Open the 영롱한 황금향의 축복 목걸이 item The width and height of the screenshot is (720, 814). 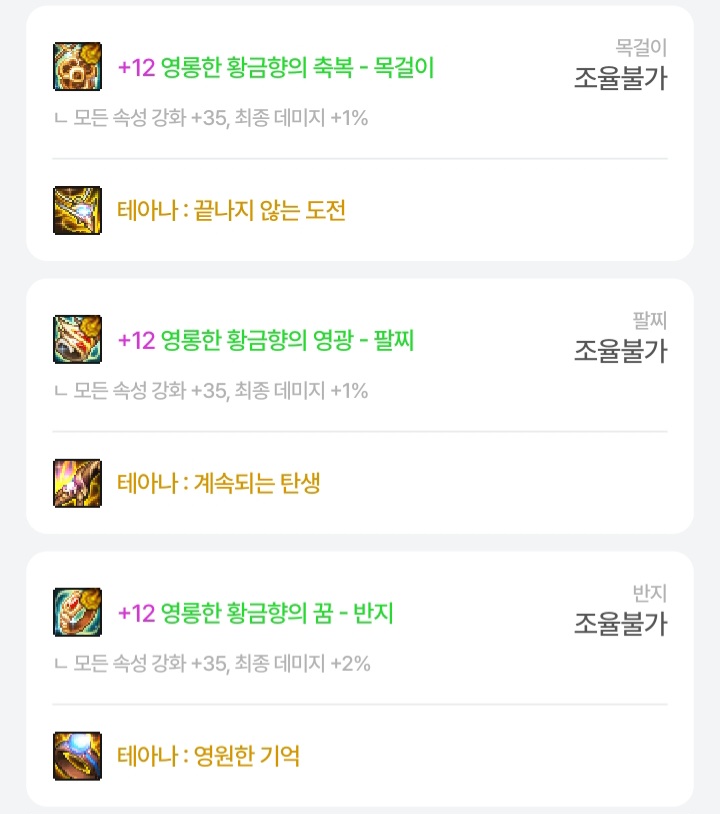tap(275, 67)
